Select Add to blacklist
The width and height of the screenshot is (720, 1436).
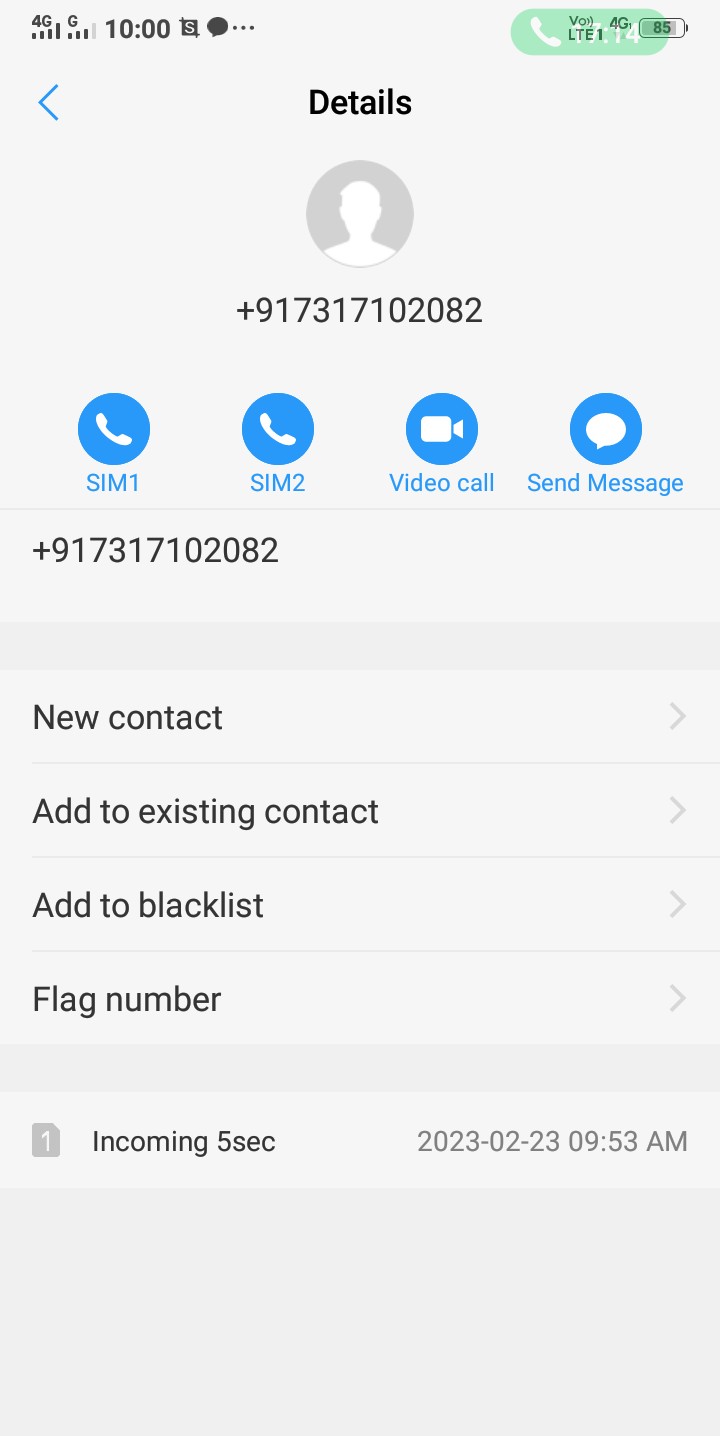pos(360,905)
